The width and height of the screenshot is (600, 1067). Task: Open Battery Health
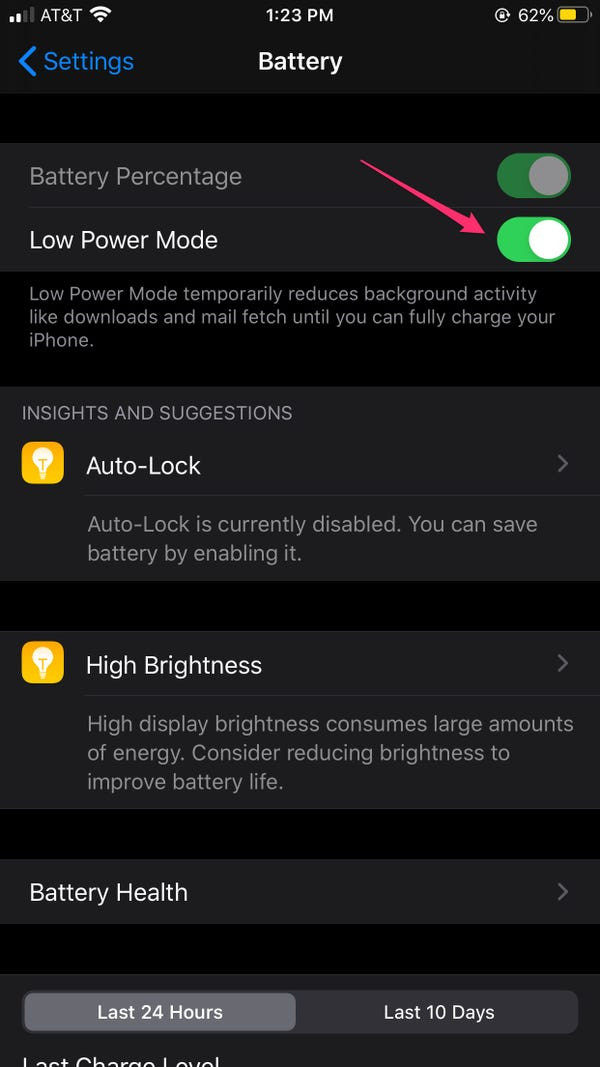pyautogui.click(x=300, y=892)
